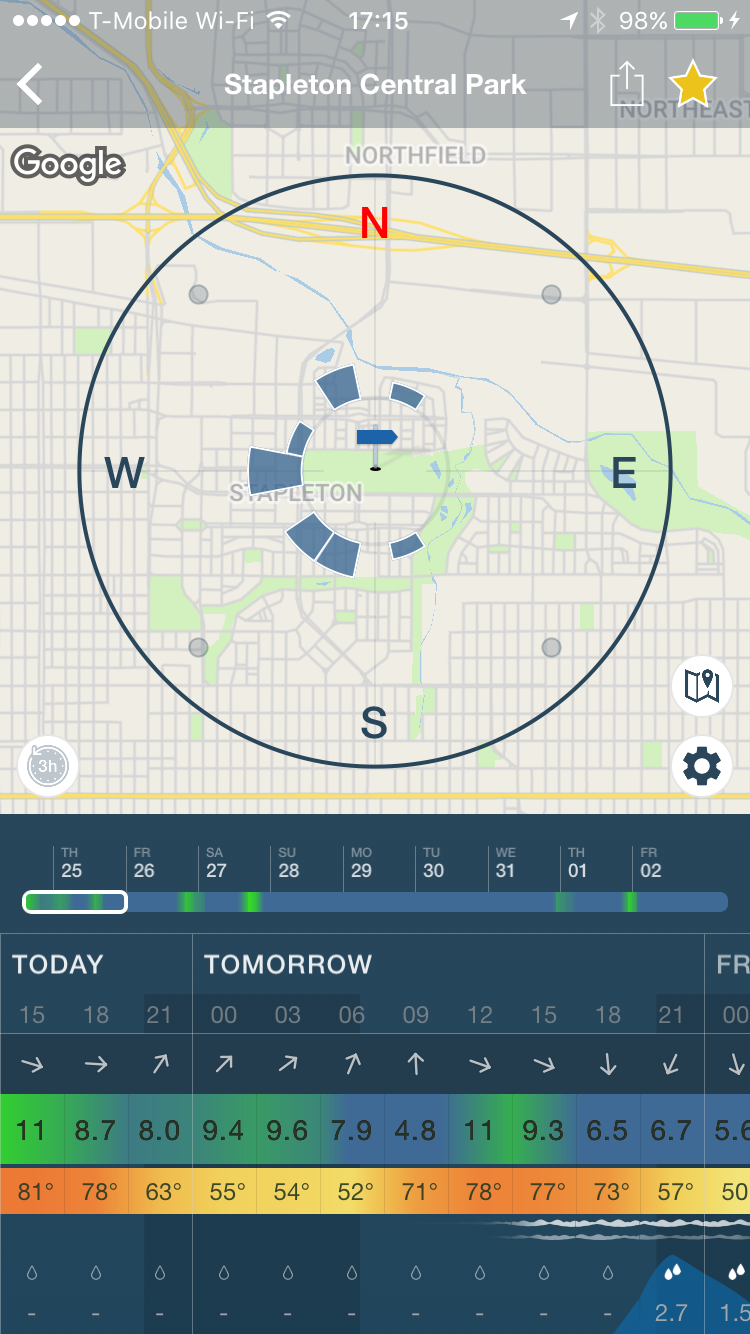
Task: Select Monday 29 from the day bar
Action: (360, 870)
